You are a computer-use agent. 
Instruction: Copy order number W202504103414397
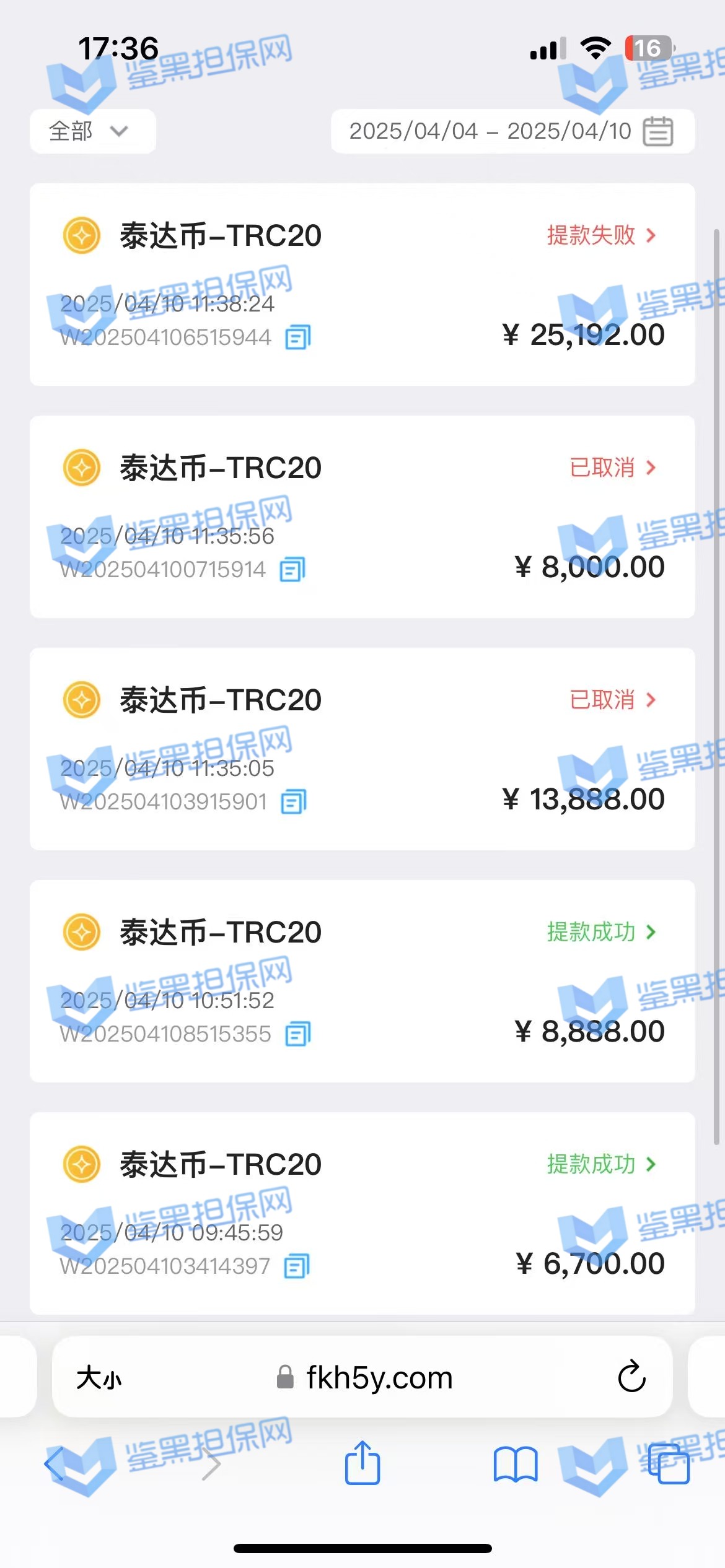point(296,1266)
